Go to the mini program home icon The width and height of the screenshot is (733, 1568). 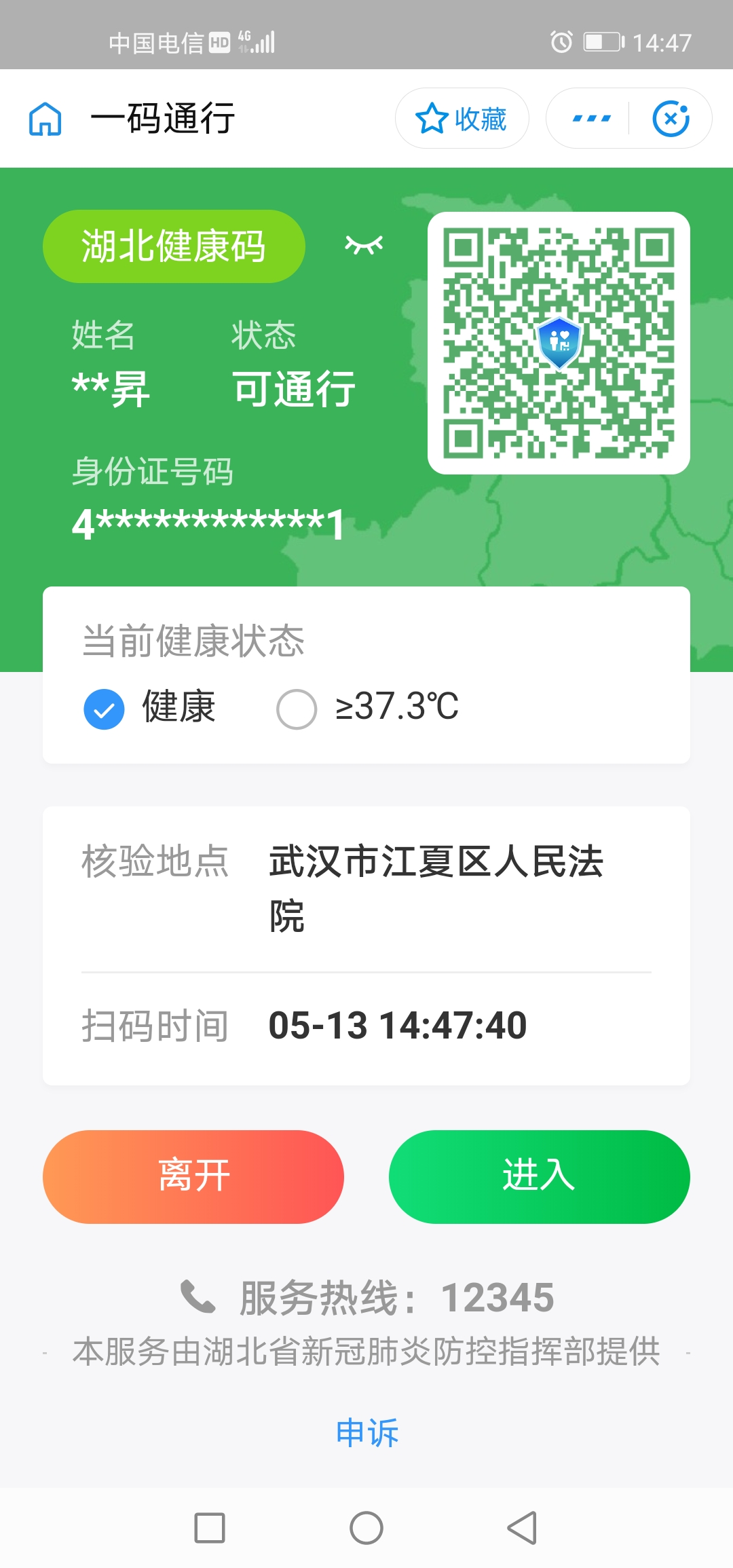(x=45, y=119)
